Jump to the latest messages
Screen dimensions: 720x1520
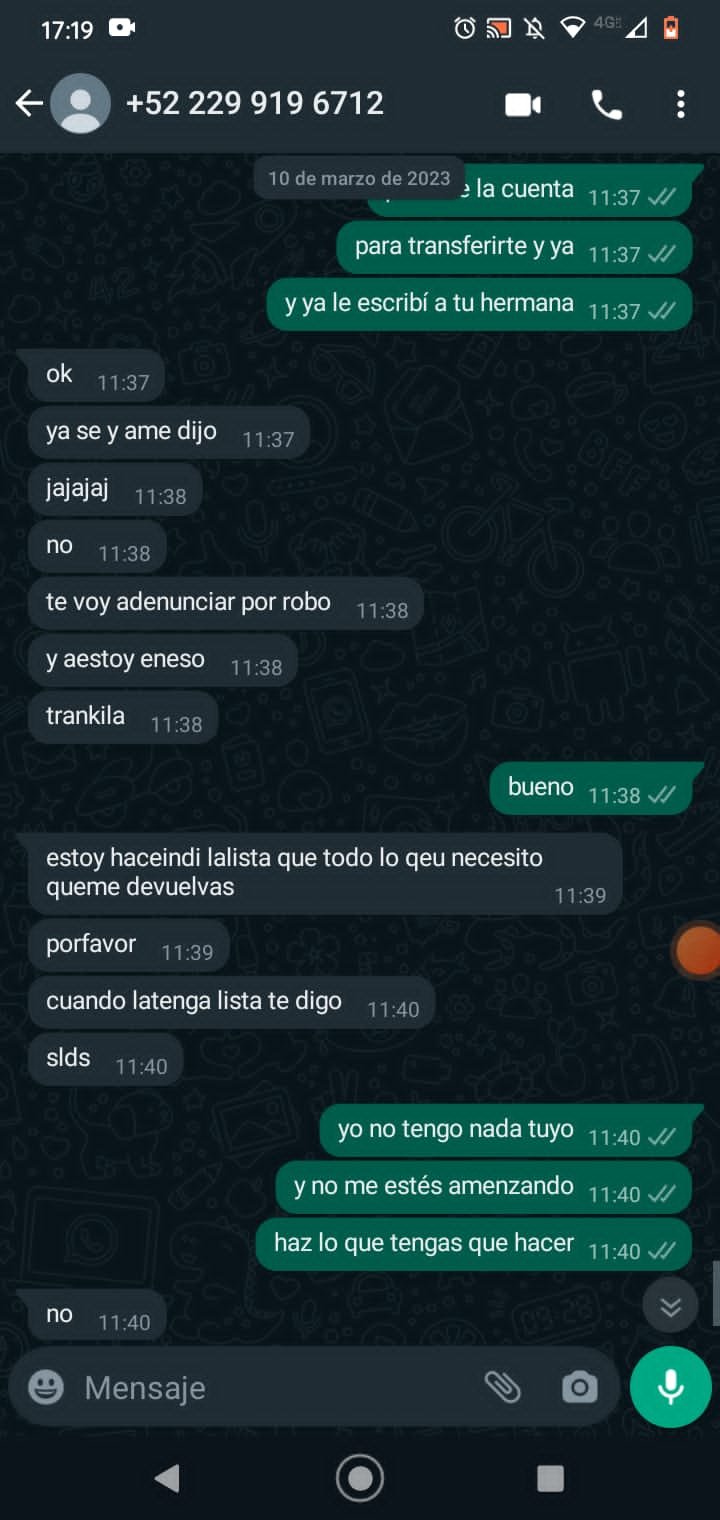coord(670,1306)
